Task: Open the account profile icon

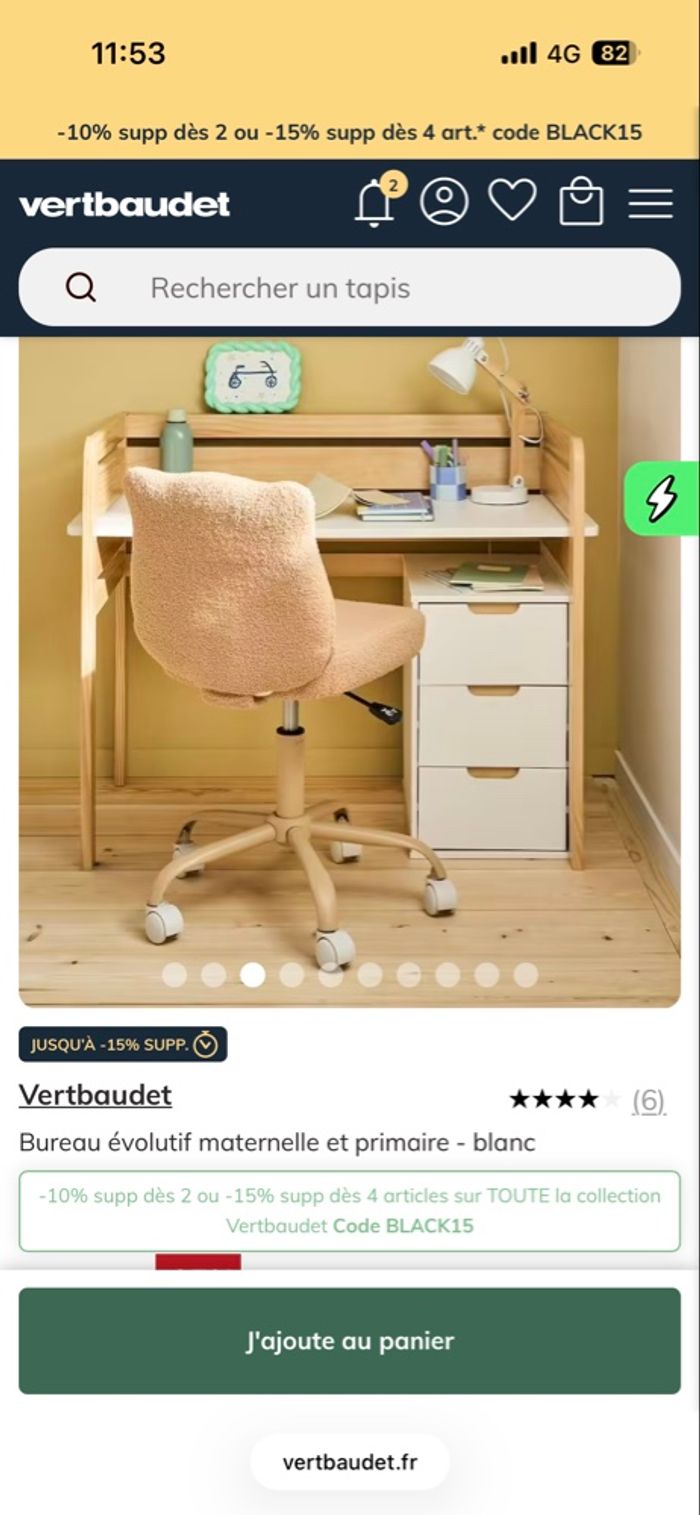Action: [x=444, y=201]
